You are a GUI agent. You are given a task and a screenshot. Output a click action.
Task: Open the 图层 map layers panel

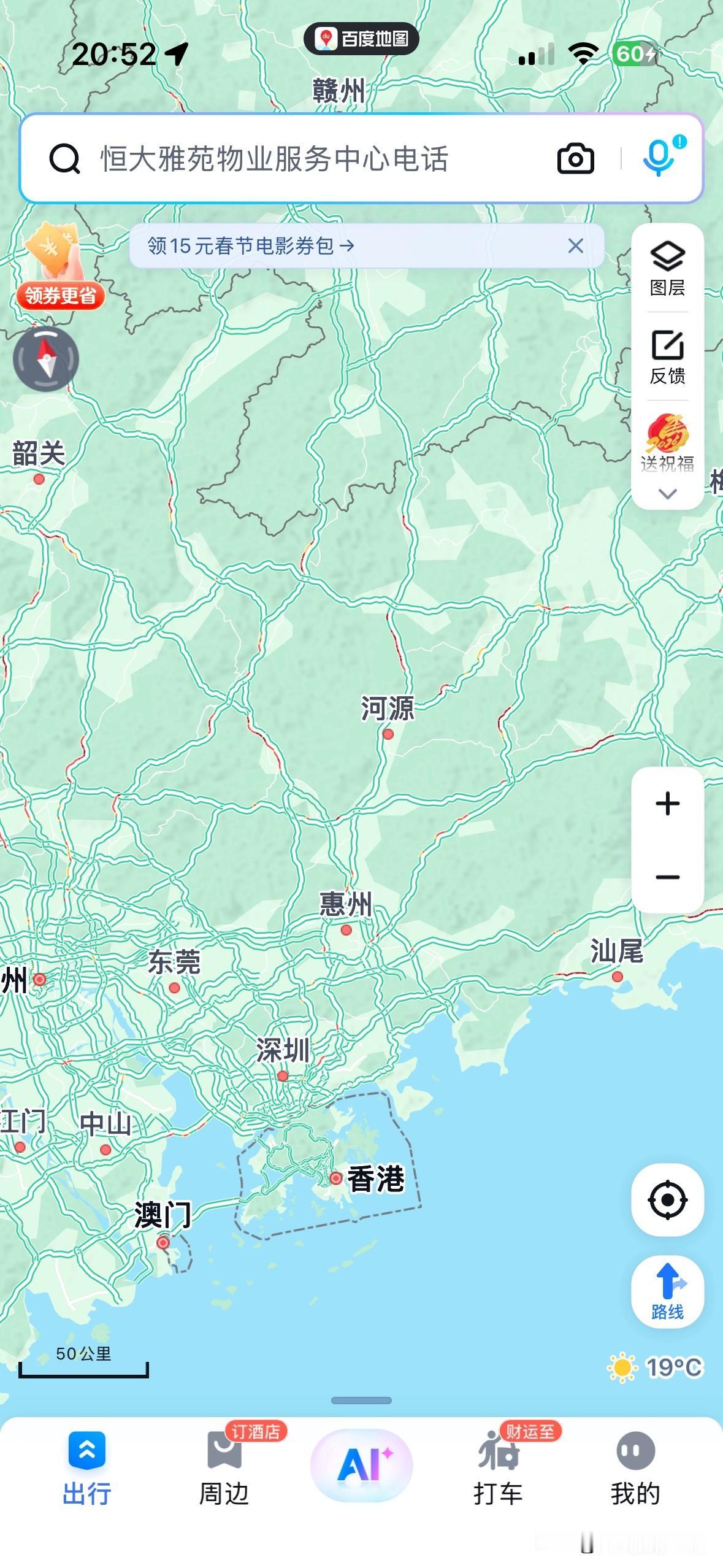click(667, 269)
